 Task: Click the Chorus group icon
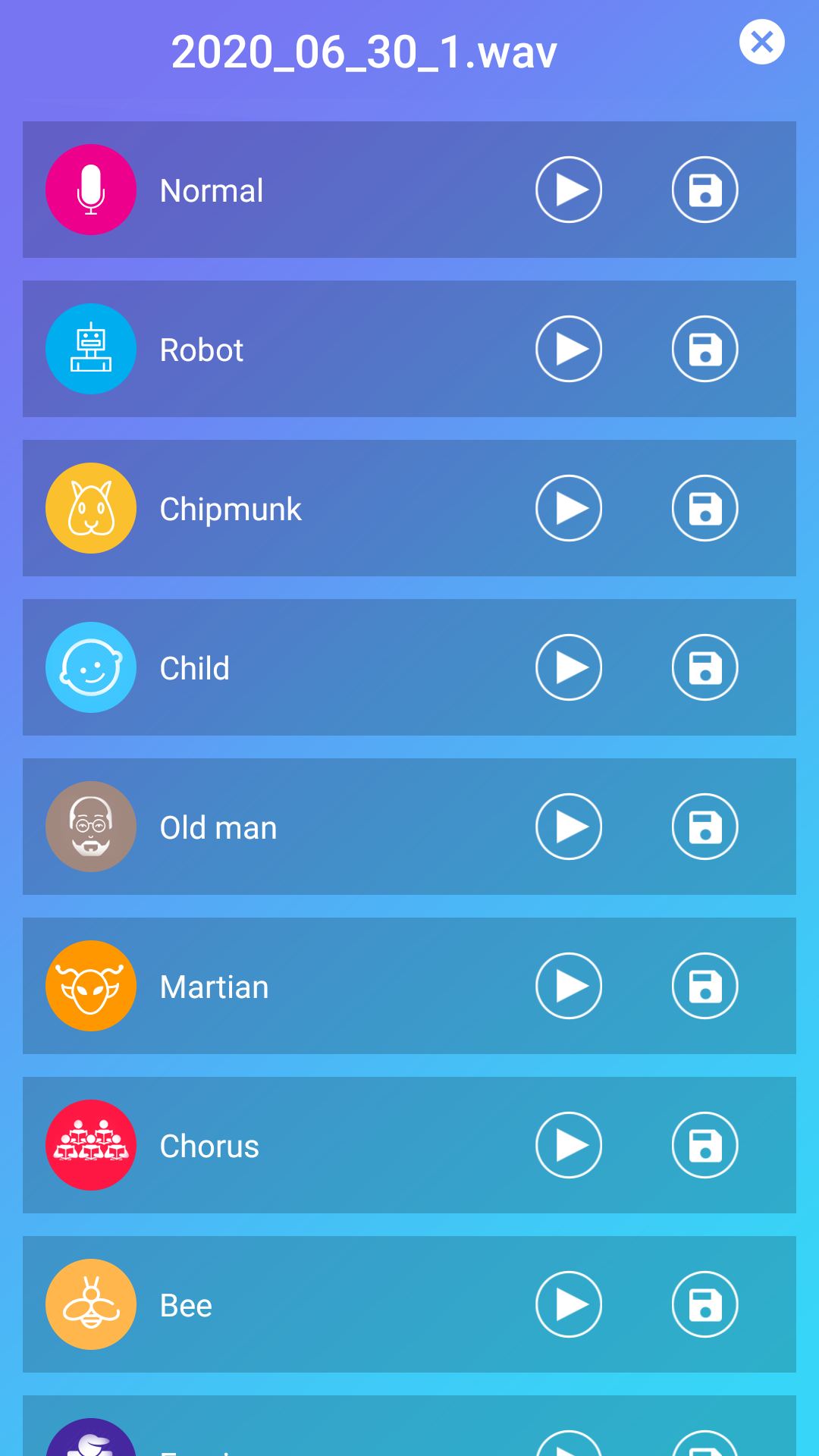pyautogui.click(x=90, y=1144)
